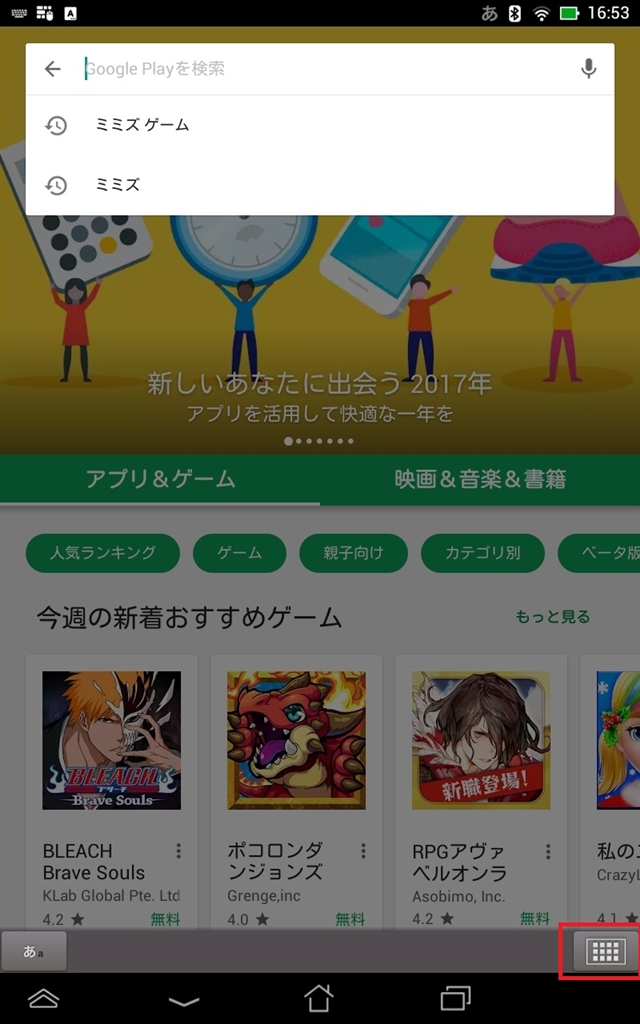This screenshot has width=640, height=1024.
Task: Show the on-screen keyboard with grid button
Action: 606,951
